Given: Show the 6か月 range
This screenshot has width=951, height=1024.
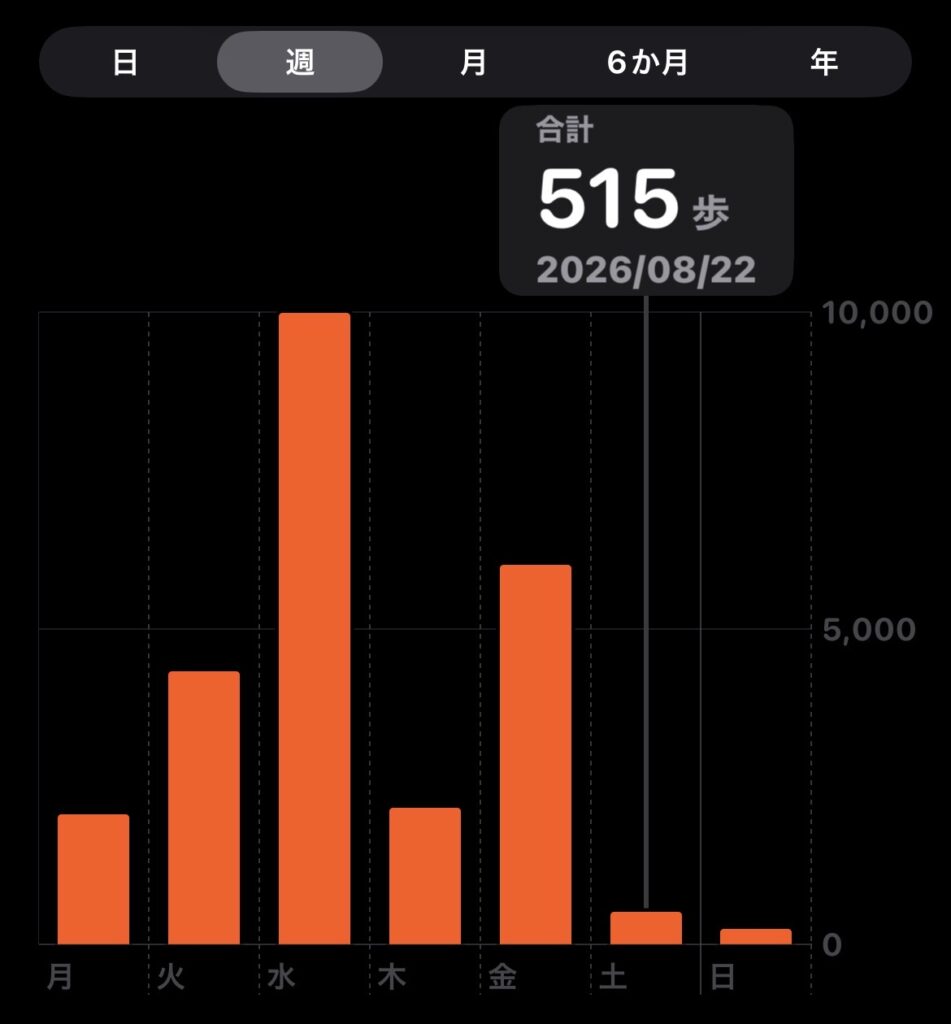Looking at the screenshot, I should pos(647,63).
